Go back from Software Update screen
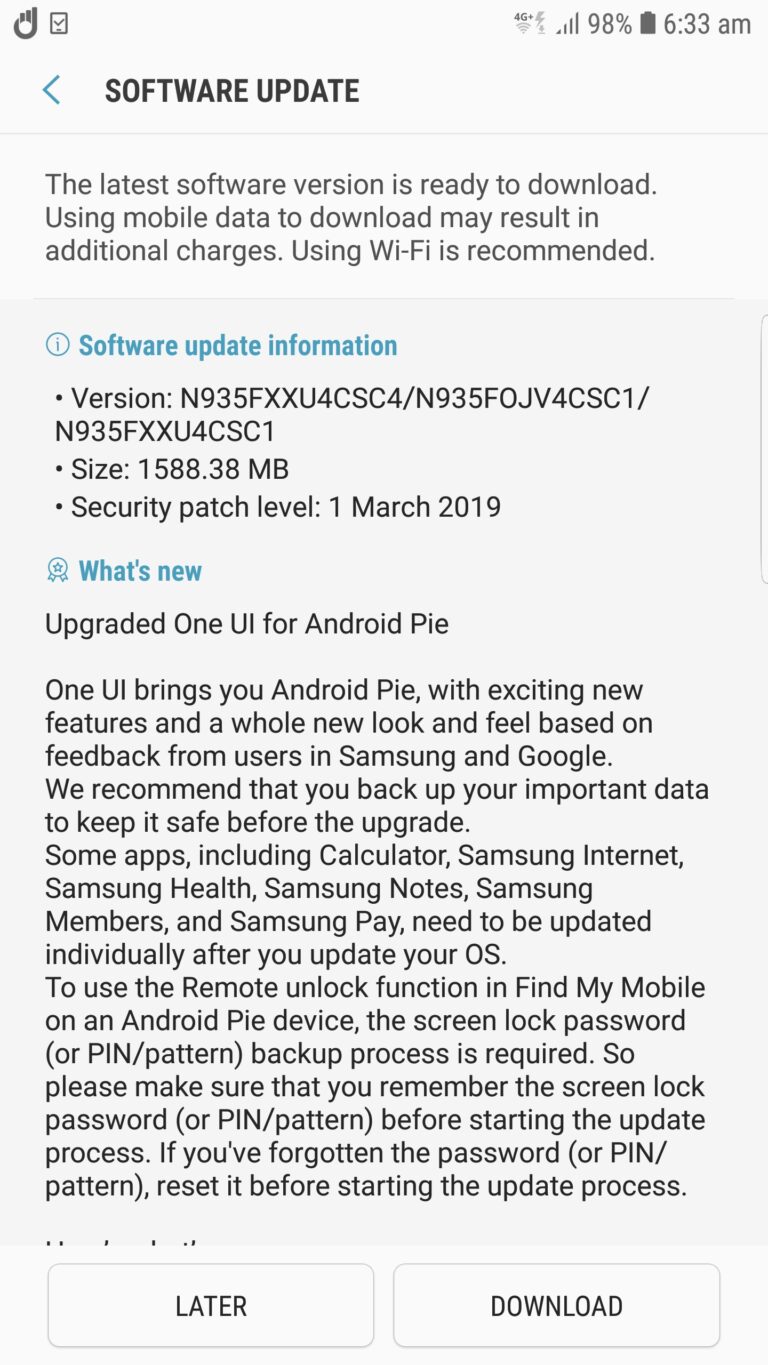 click(x=52, y=90)
